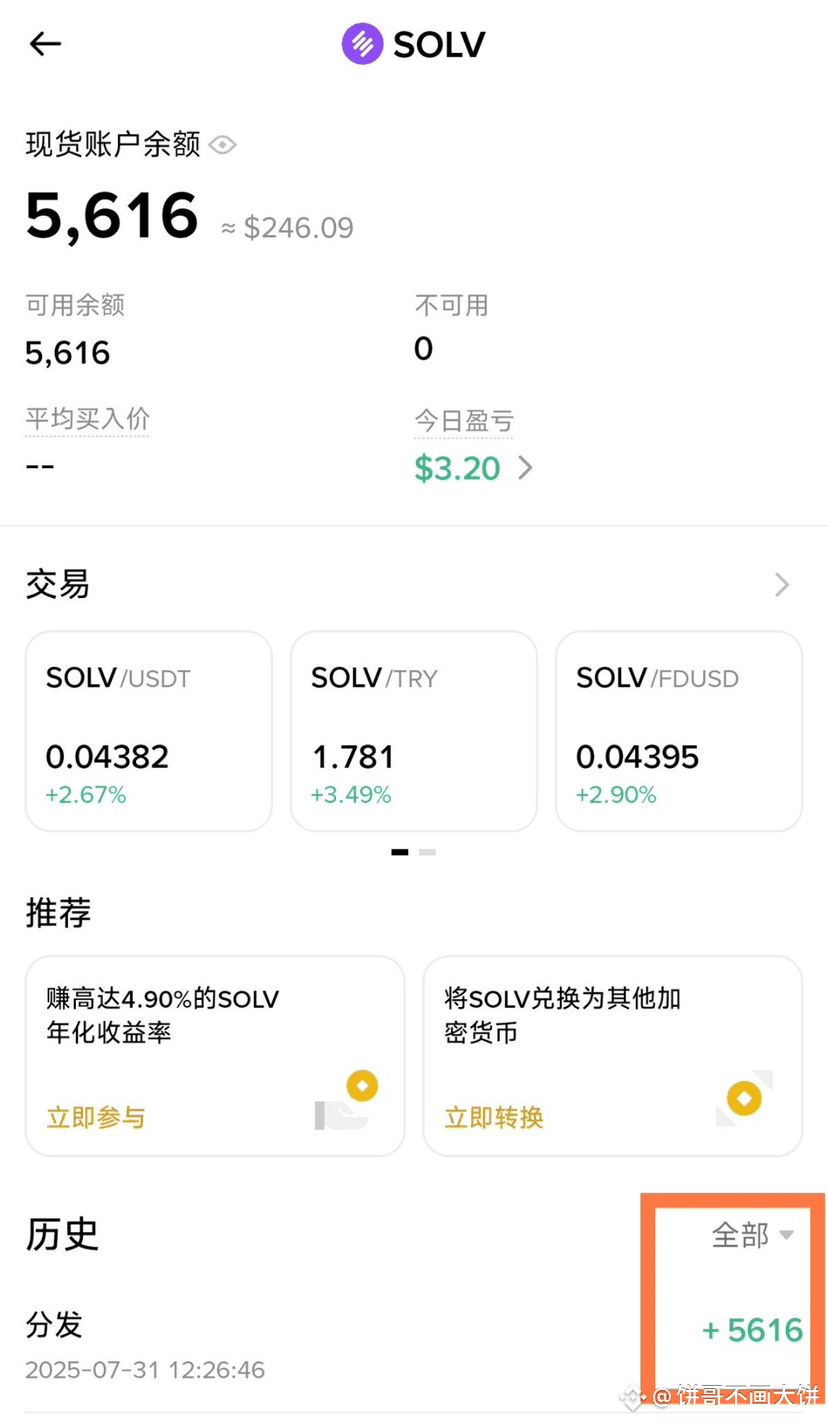This screenshot has height=1423, width=828.
Task: Open the SOLV/USDT trading pair card
Action: click(x=149, y=731)
